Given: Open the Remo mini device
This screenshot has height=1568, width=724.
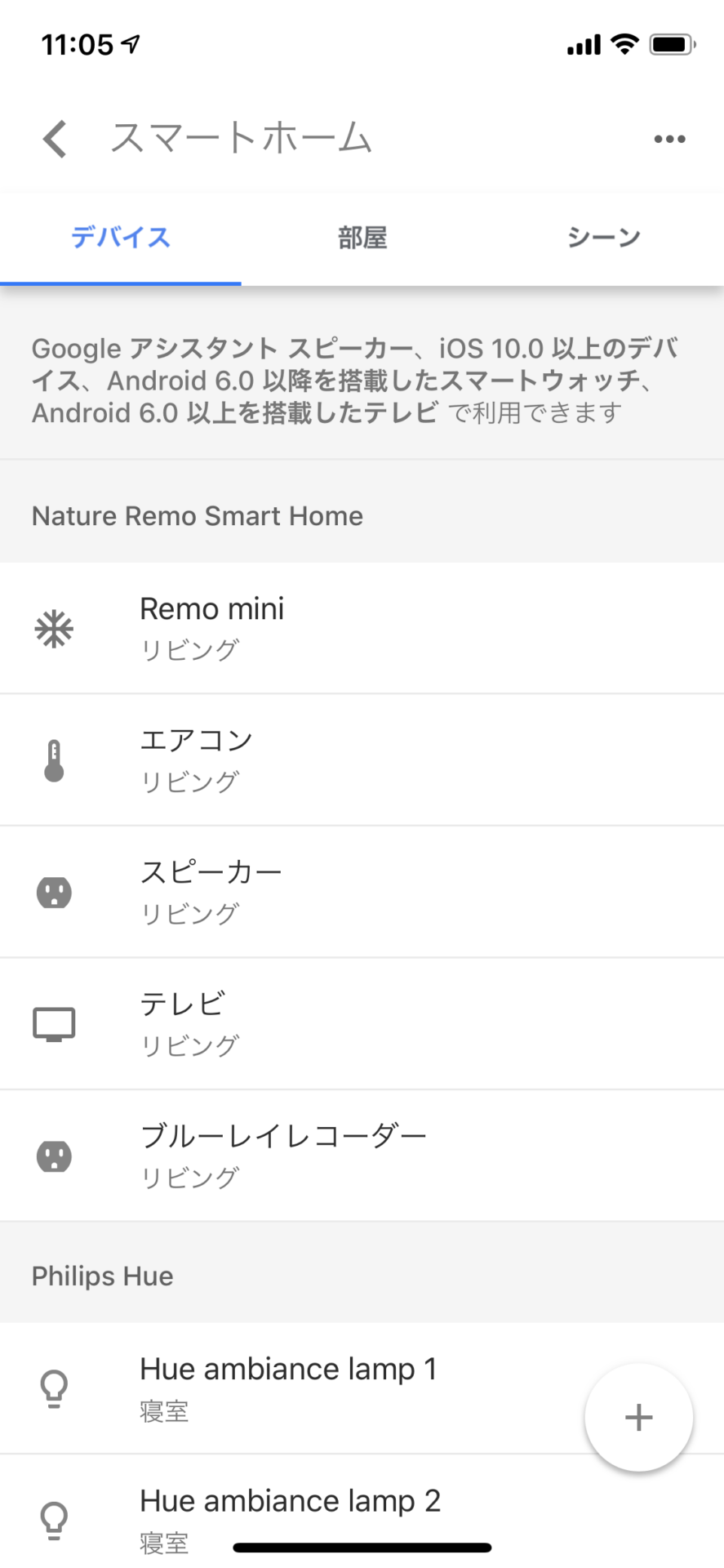Looking at the screenshot, I should pos(362,628).
